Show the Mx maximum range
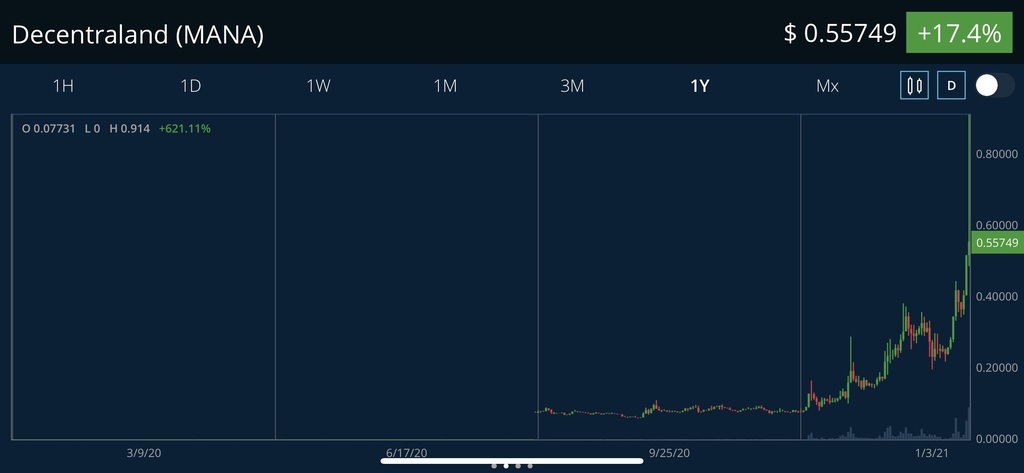Viewport: 1024px width, 473px height. [827, 86]
